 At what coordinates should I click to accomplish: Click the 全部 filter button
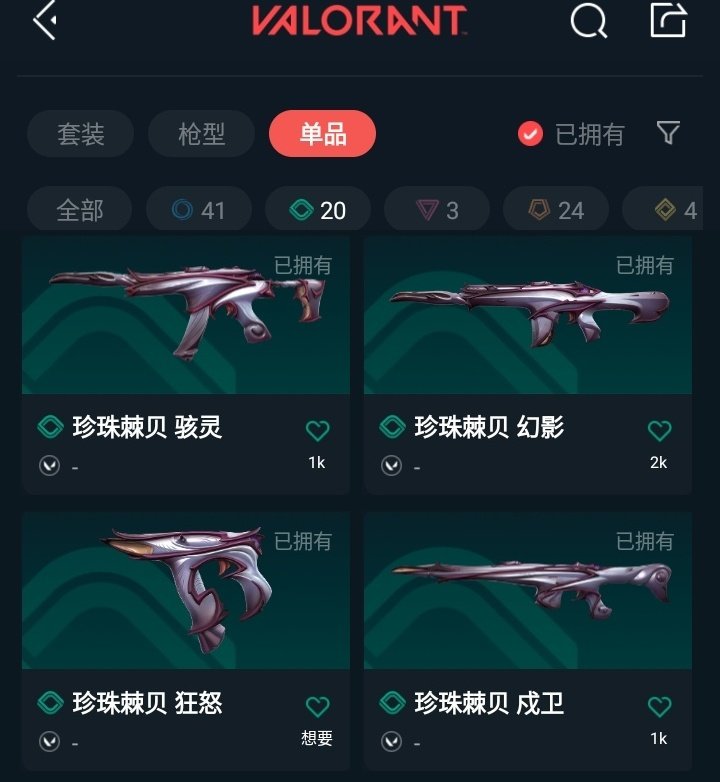point(78,210)
